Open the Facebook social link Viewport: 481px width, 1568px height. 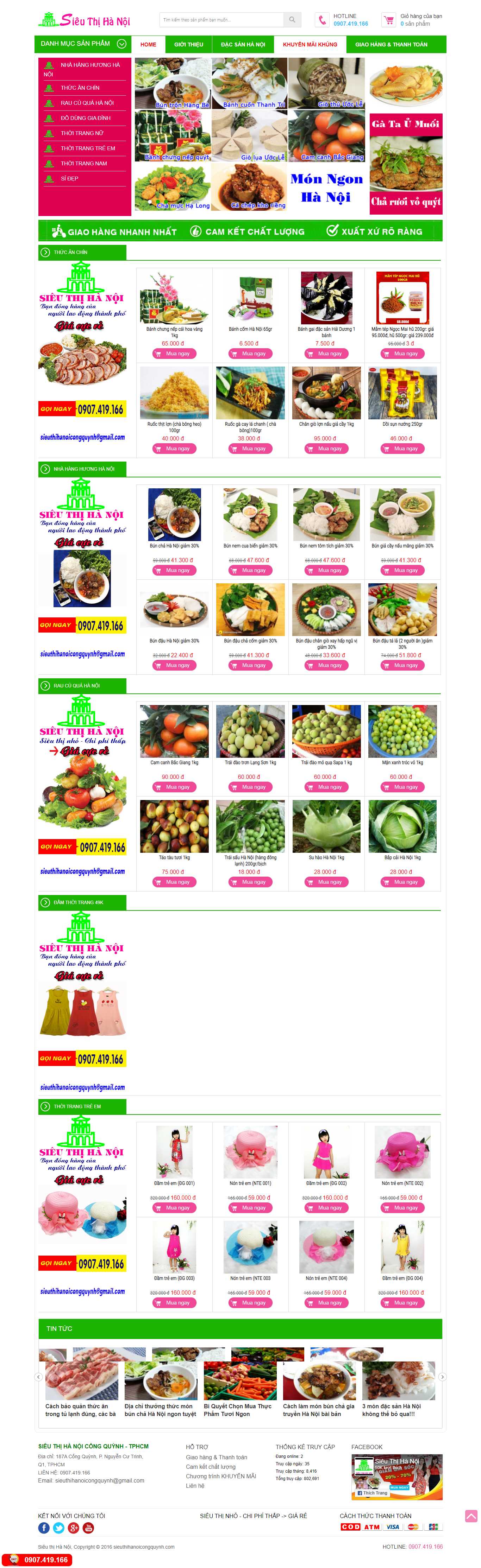click(x=44, y=1528)
